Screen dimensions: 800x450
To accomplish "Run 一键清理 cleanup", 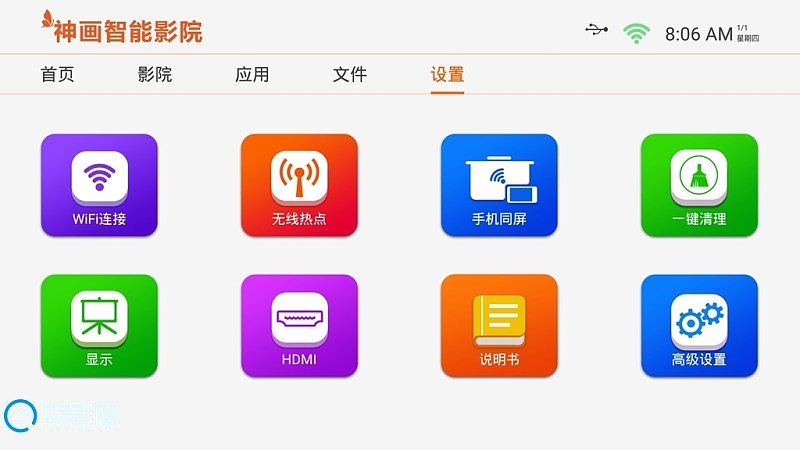I will (x=699, y=185).
